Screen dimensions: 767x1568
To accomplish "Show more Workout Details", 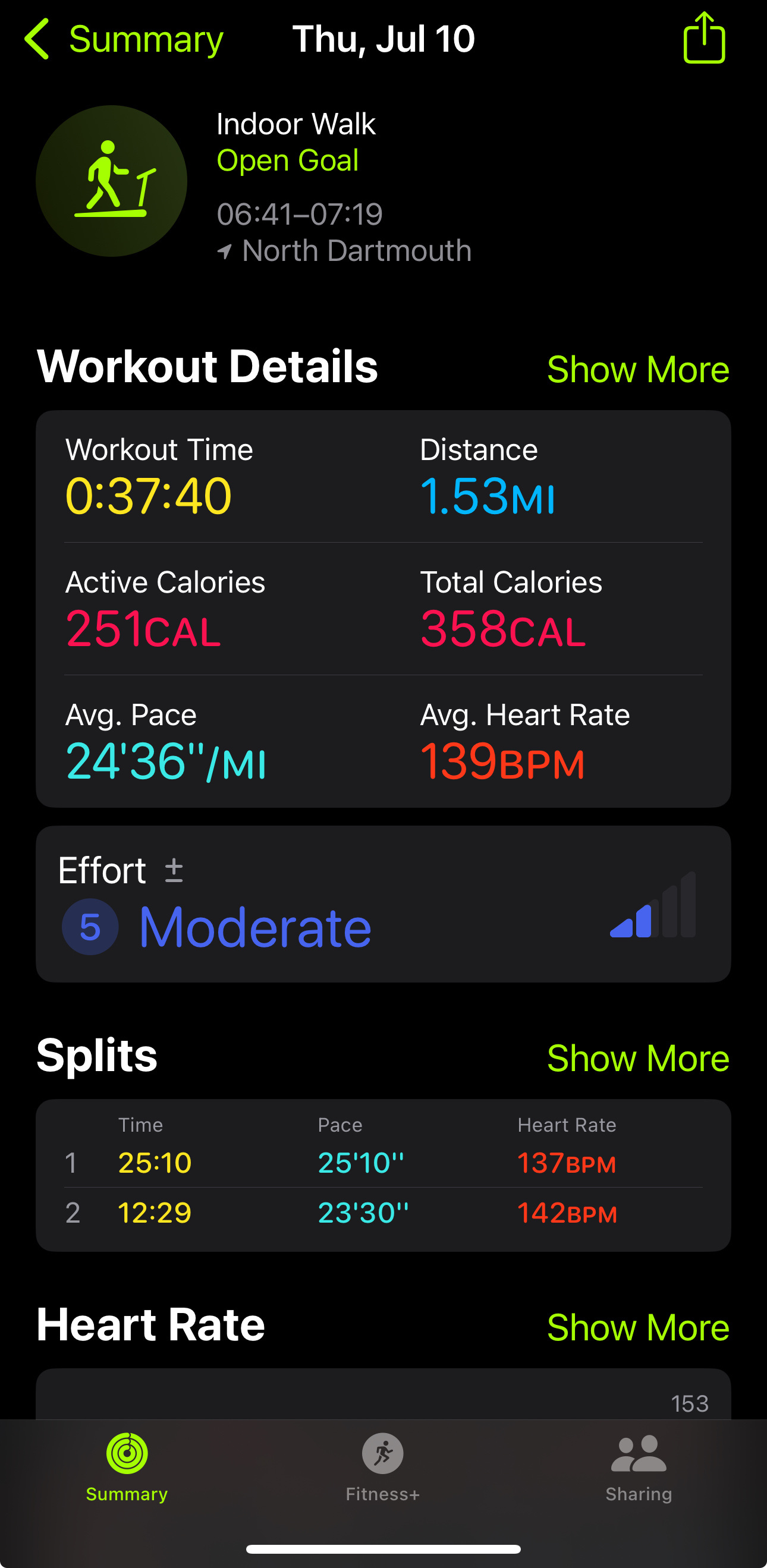I will (x=638, y=369).
